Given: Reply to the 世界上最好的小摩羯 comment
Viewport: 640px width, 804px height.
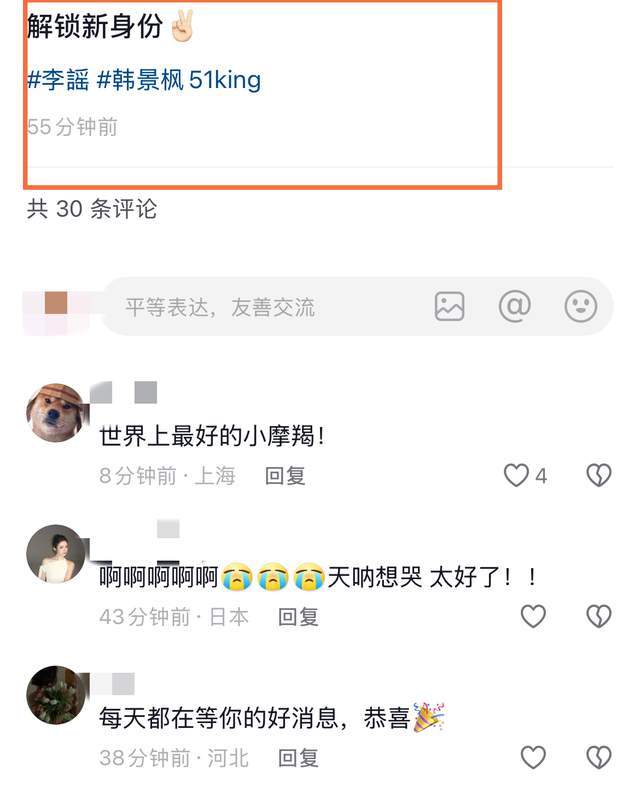Looking at the screenshot, I should (285, 476).
